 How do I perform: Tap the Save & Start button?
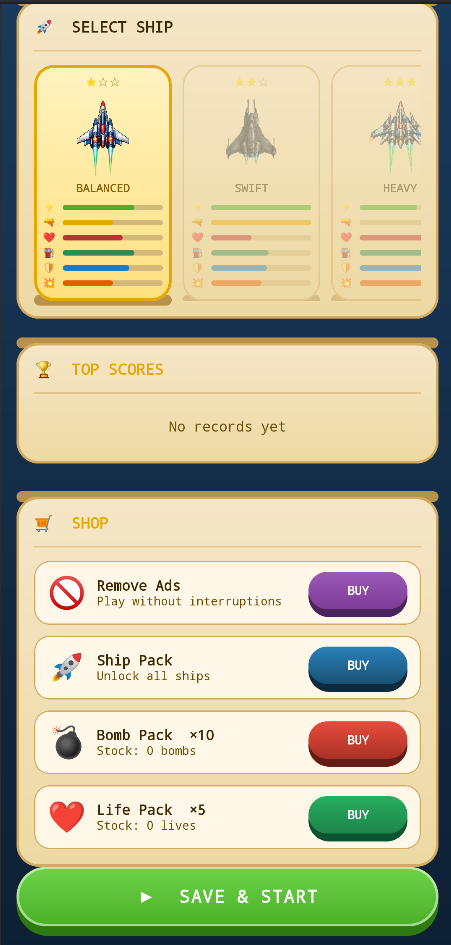(x=227, y=899)
